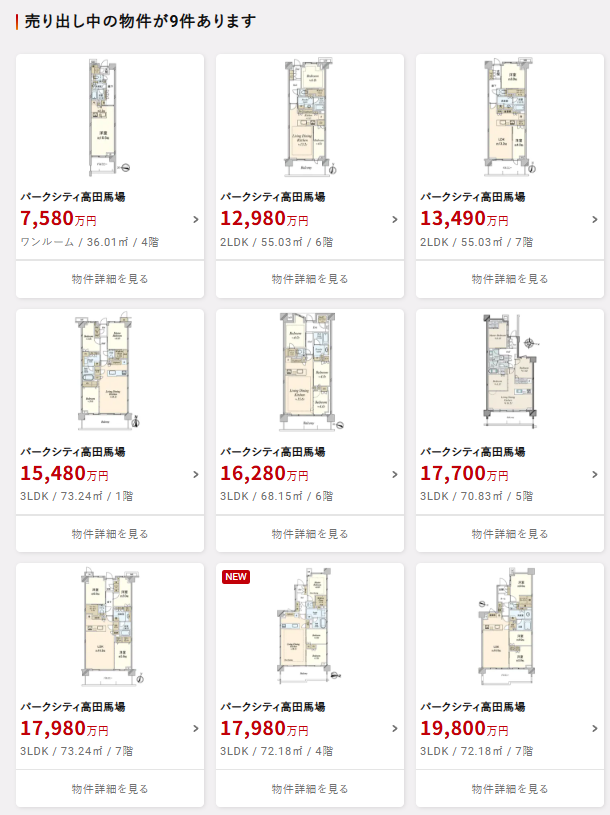Viewport: 610px width, 815px height.
Task: View the 12,980万円 2LDK property card
Action: (310, 219)
